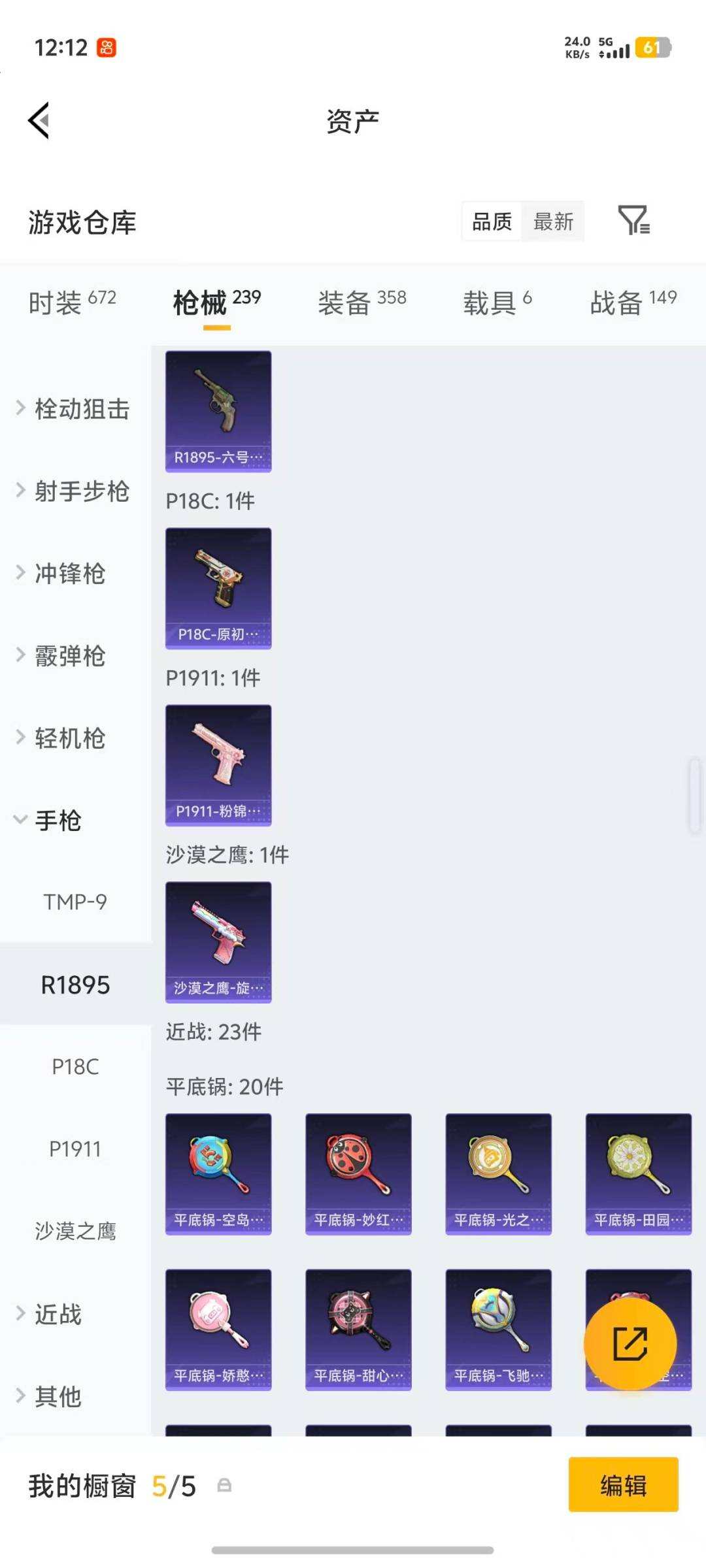Tap the 平底锅-妙红 ladybug pan thumbnail
The image size is (706, 1568).
(x=358, y=1173)
